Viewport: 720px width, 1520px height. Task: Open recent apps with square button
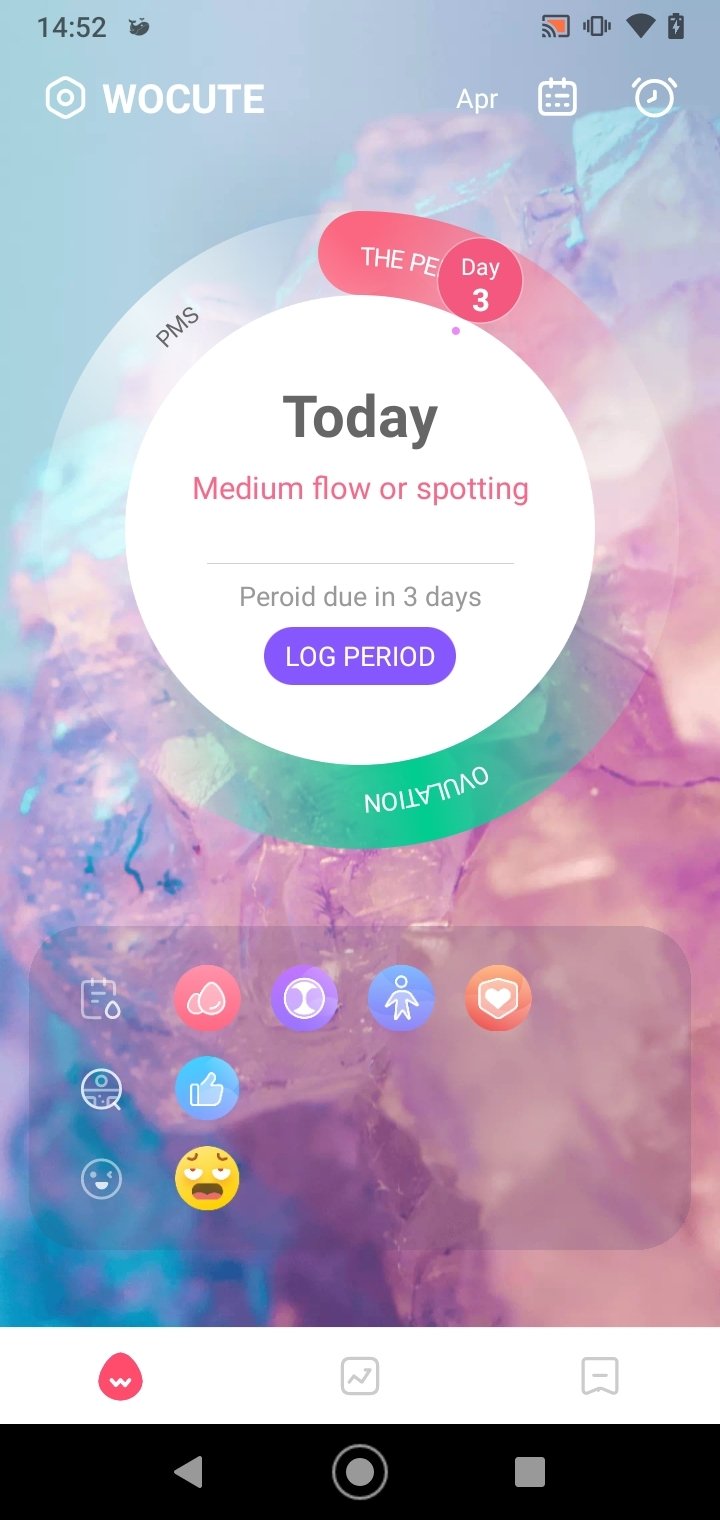point(530,1472)
